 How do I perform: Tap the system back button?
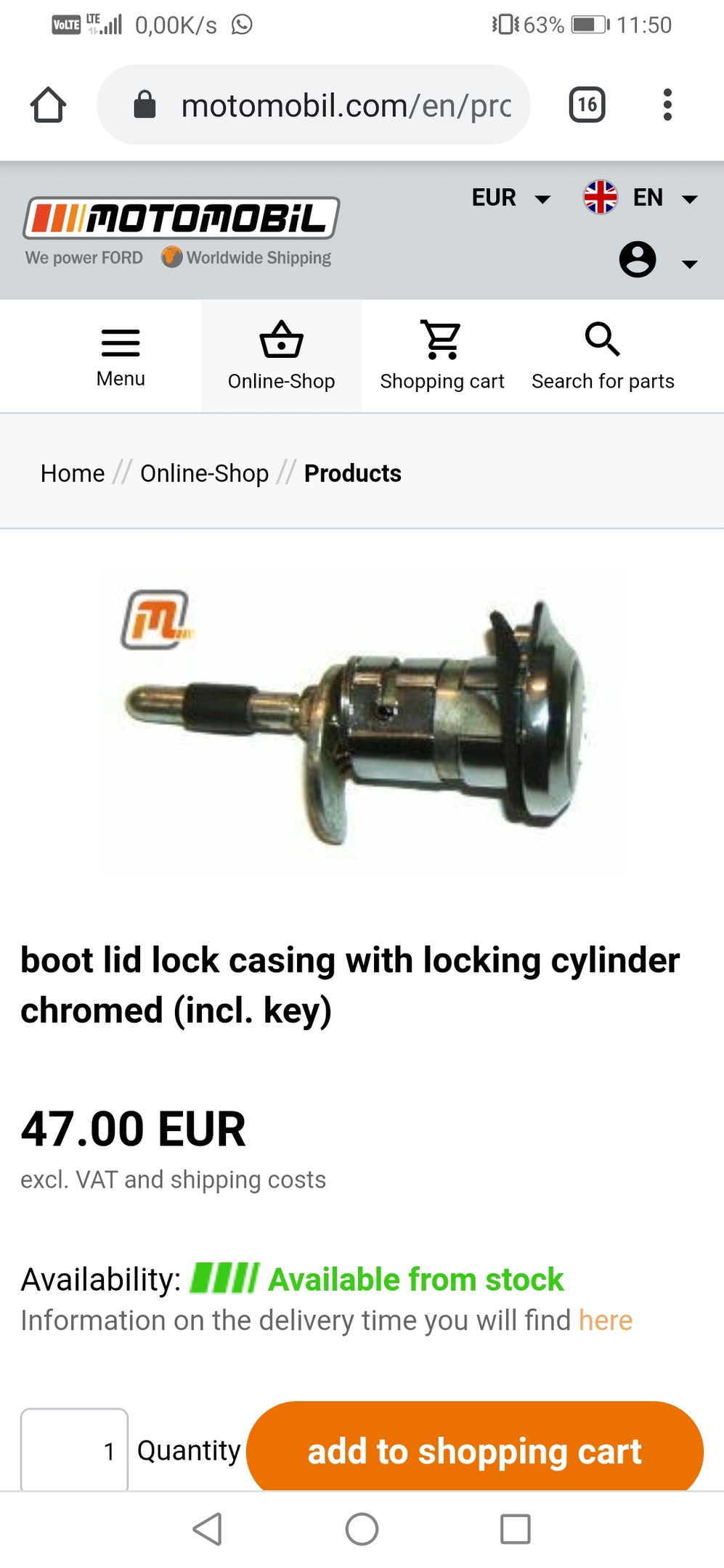point(208,1530)
